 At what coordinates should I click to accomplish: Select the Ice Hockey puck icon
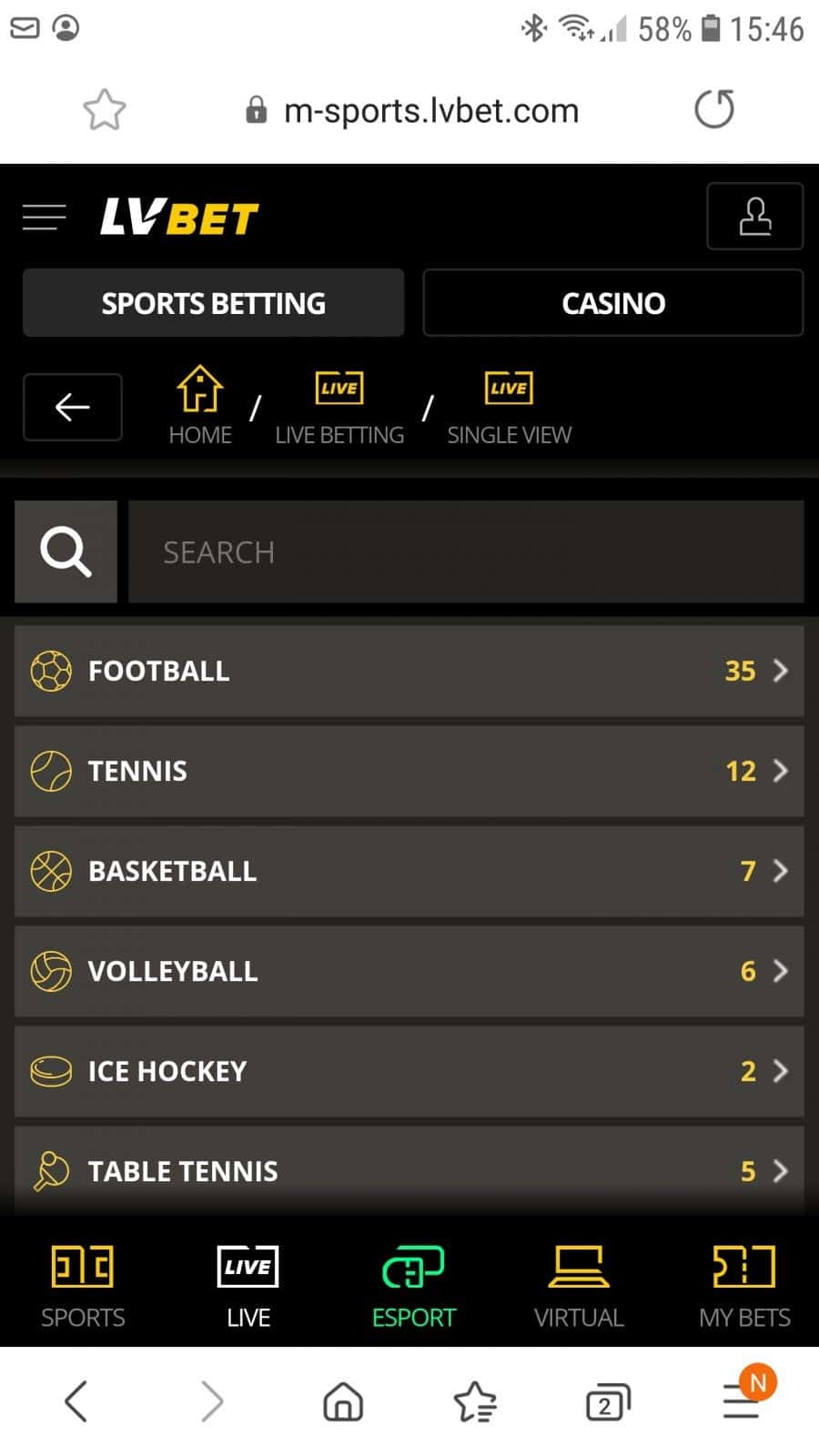pyautogui.click(x=51, y=1071)
